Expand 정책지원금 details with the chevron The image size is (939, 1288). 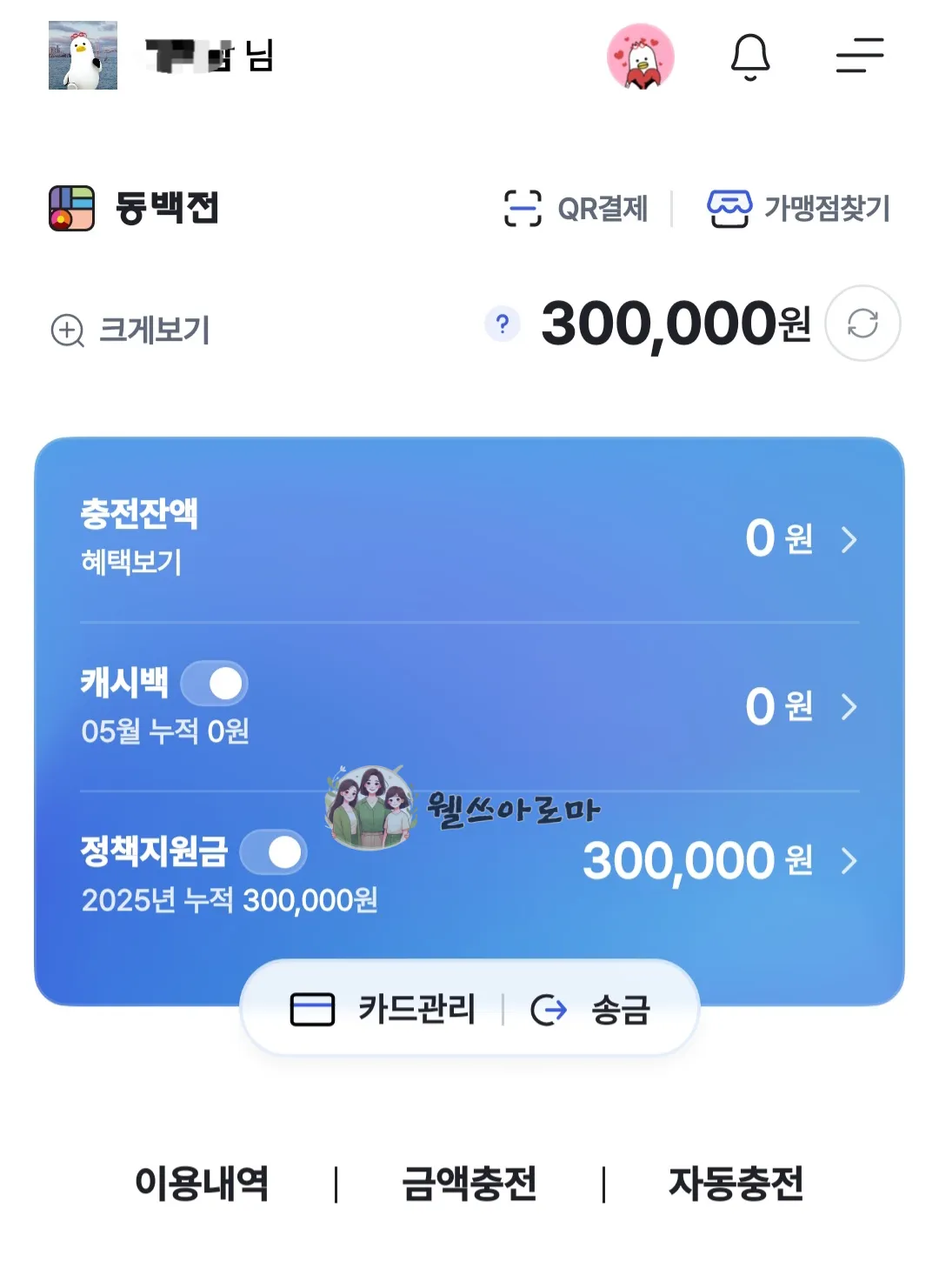pyautogui.click(x=848, y=862)
